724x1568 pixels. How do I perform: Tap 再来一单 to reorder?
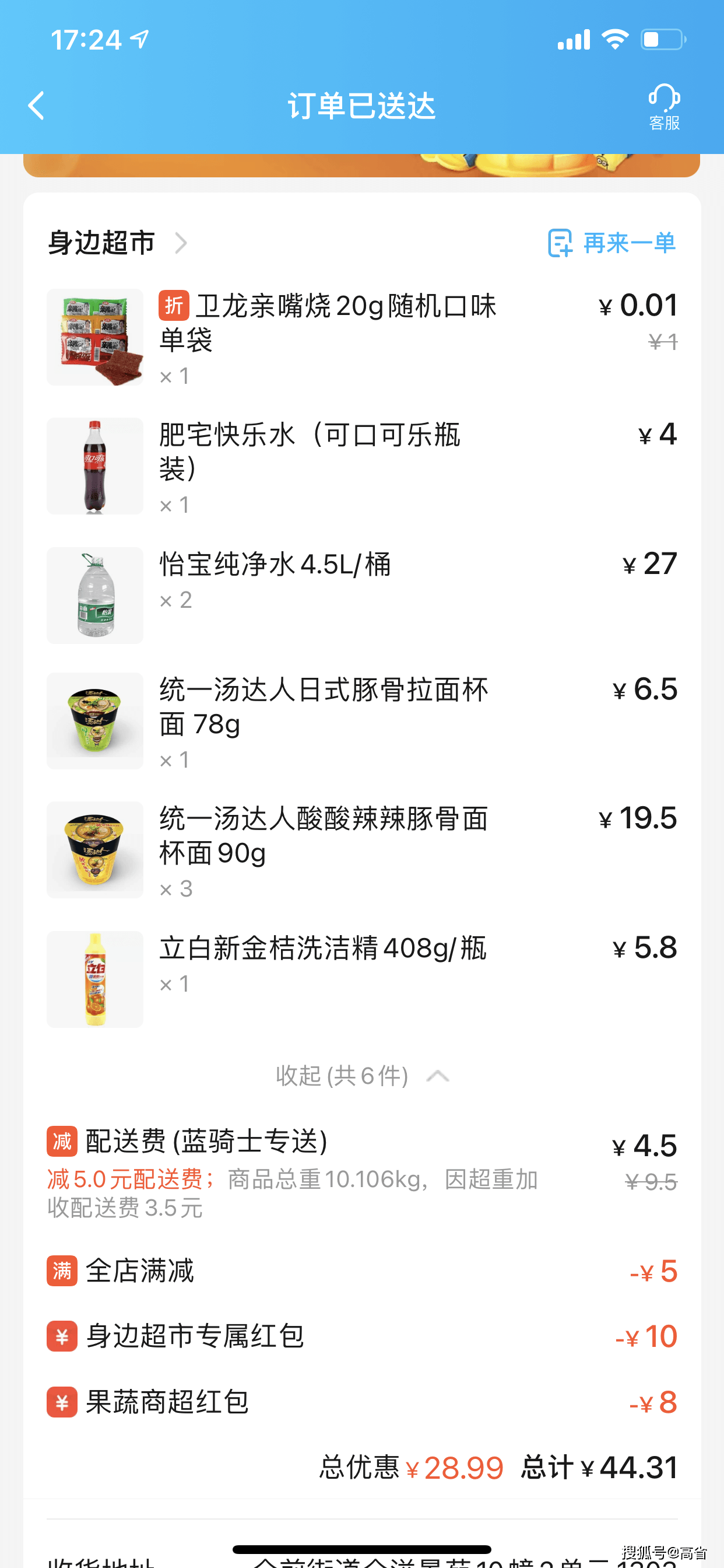[x=612, y=243]
